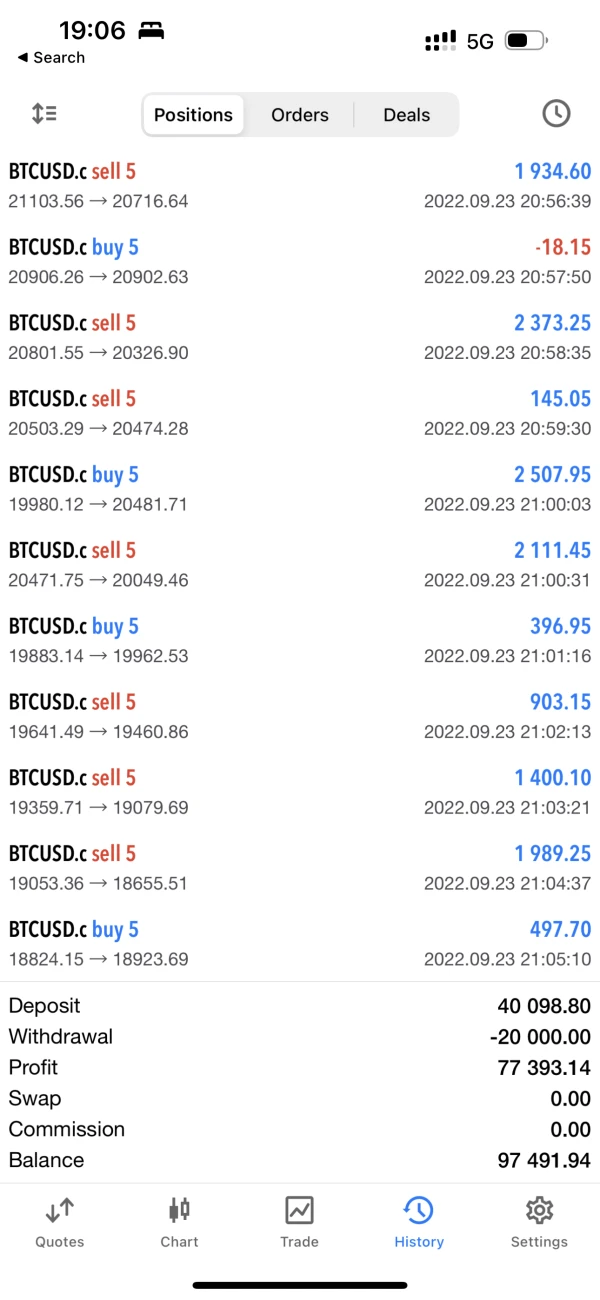Select the Positions segment
600x1300 pixels.
[x=193, y=115]
